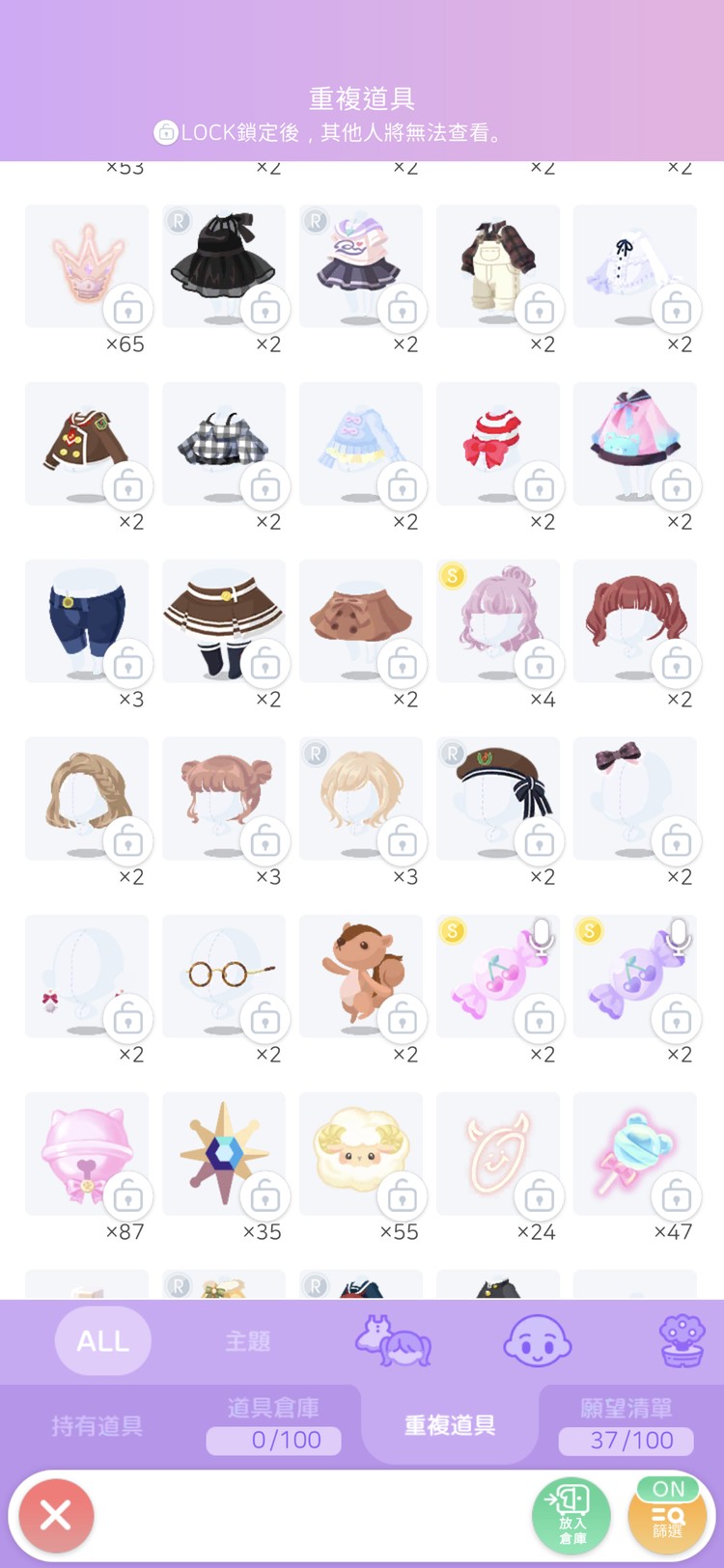Close the duplicate items screen
The image size is (724, 1568).
(x=56, y=1515)
